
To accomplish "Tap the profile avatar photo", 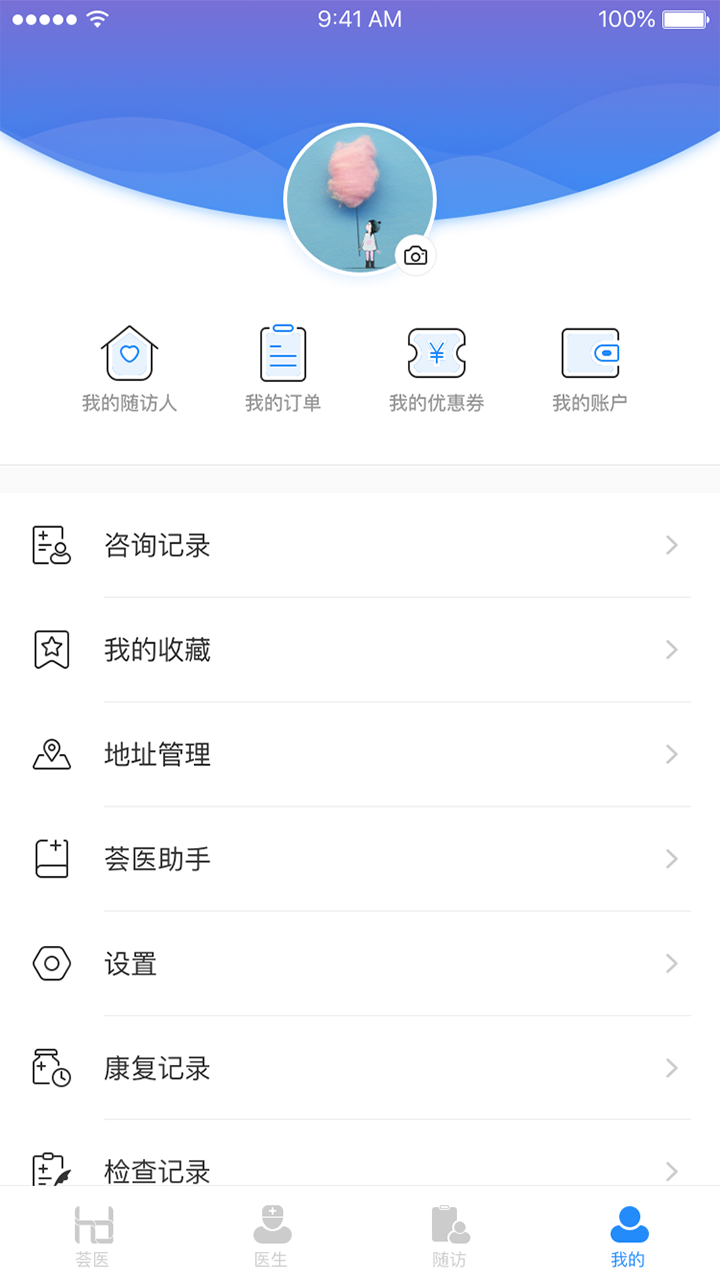I will [x=360, y=199].
